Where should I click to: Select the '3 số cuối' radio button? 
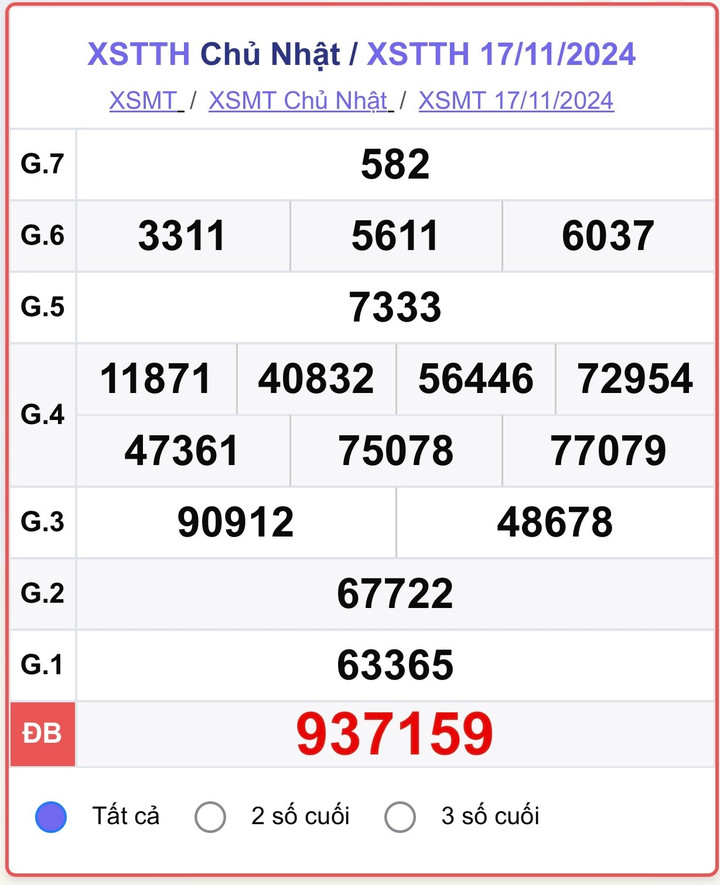pos(400,816)
